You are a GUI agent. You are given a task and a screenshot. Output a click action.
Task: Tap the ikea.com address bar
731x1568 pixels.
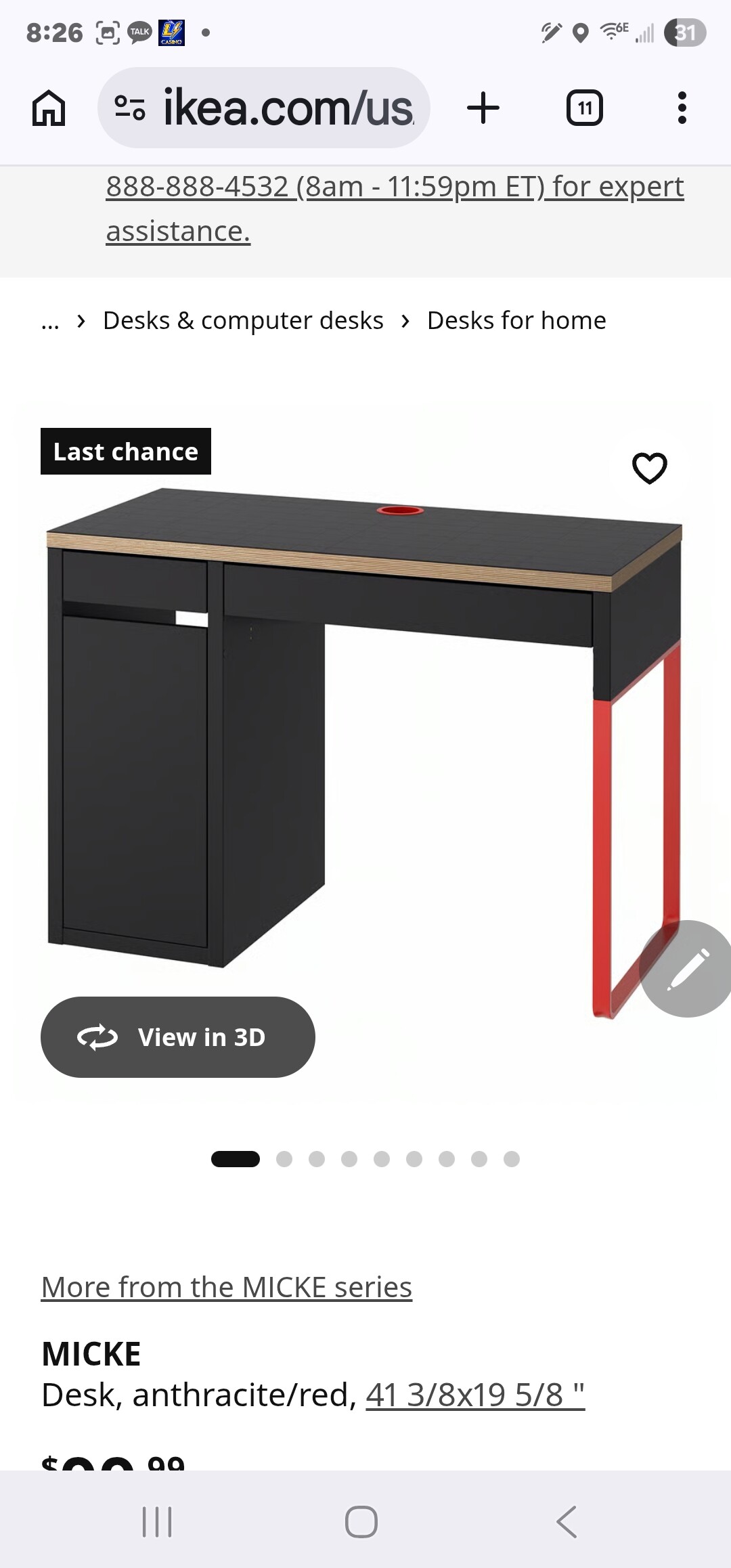coord(264,108)
